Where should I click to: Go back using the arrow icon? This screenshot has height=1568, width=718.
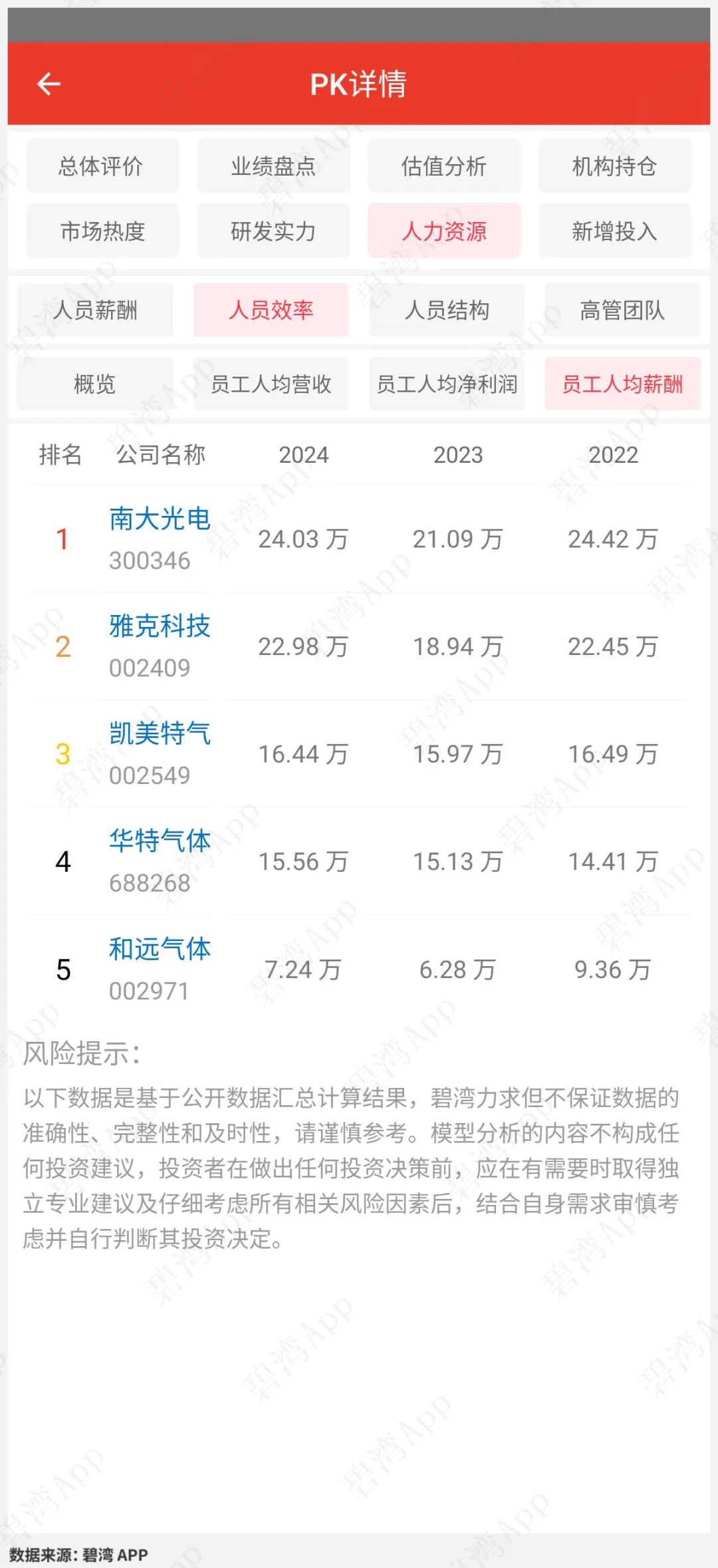(x=49, y=84)
